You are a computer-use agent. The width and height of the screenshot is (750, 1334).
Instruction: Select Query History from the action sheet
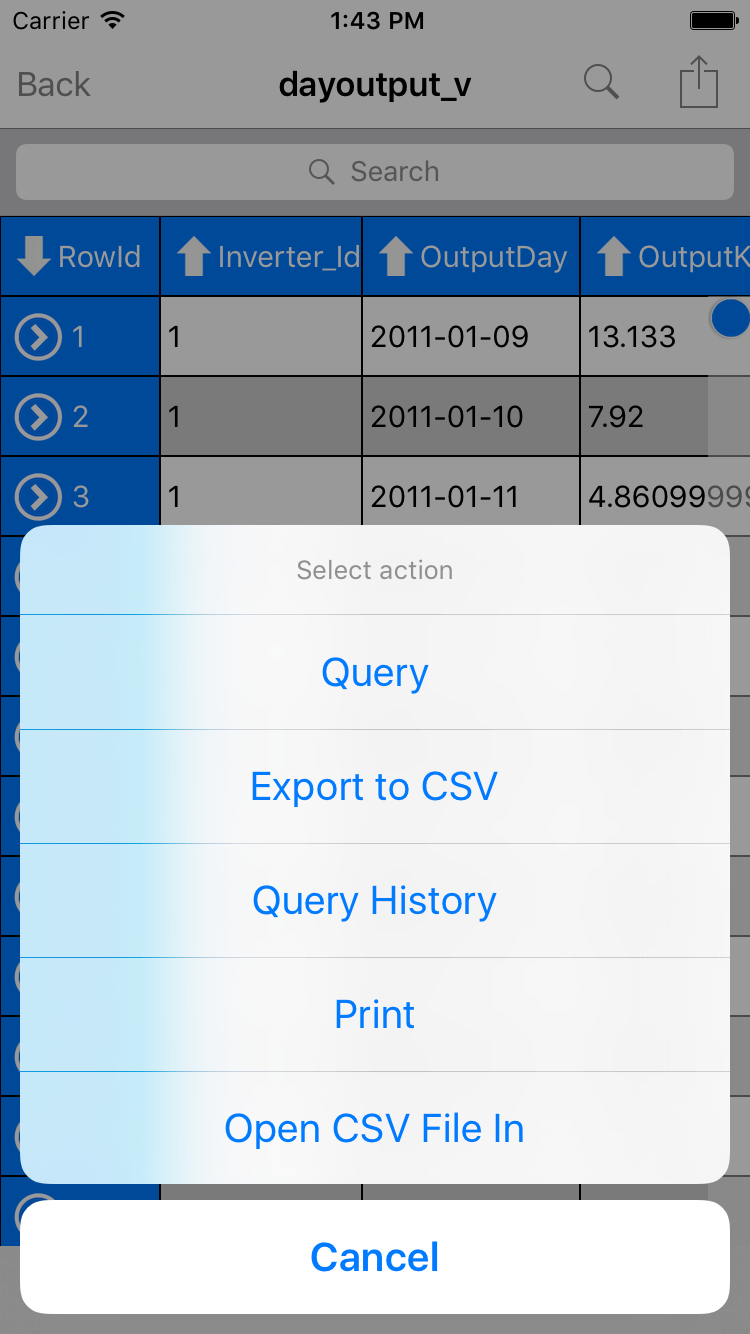(374, 900)
